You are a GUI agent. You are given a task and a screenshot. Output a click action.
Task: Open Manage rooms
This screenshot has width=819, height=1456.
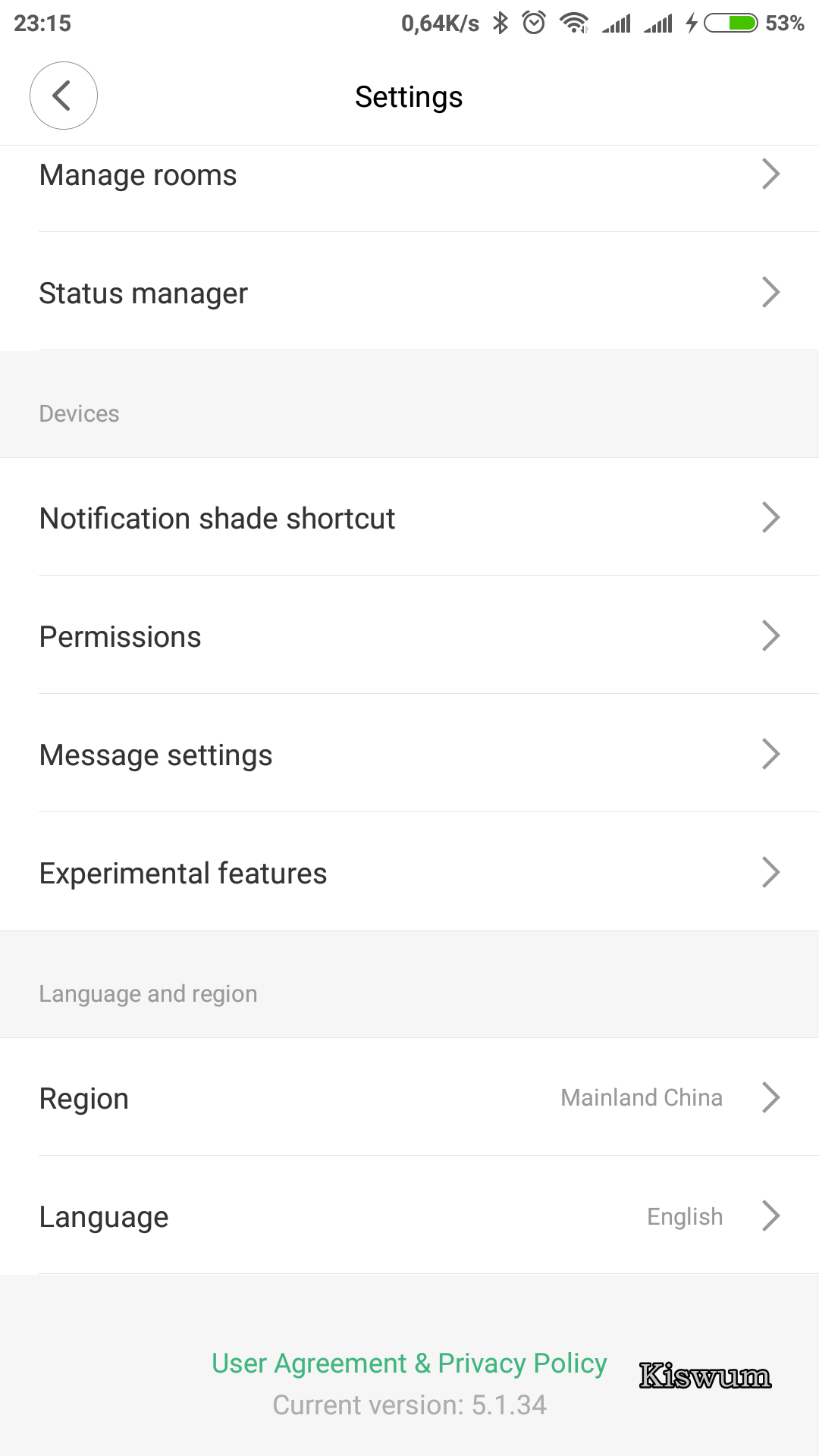pos(409,174)
